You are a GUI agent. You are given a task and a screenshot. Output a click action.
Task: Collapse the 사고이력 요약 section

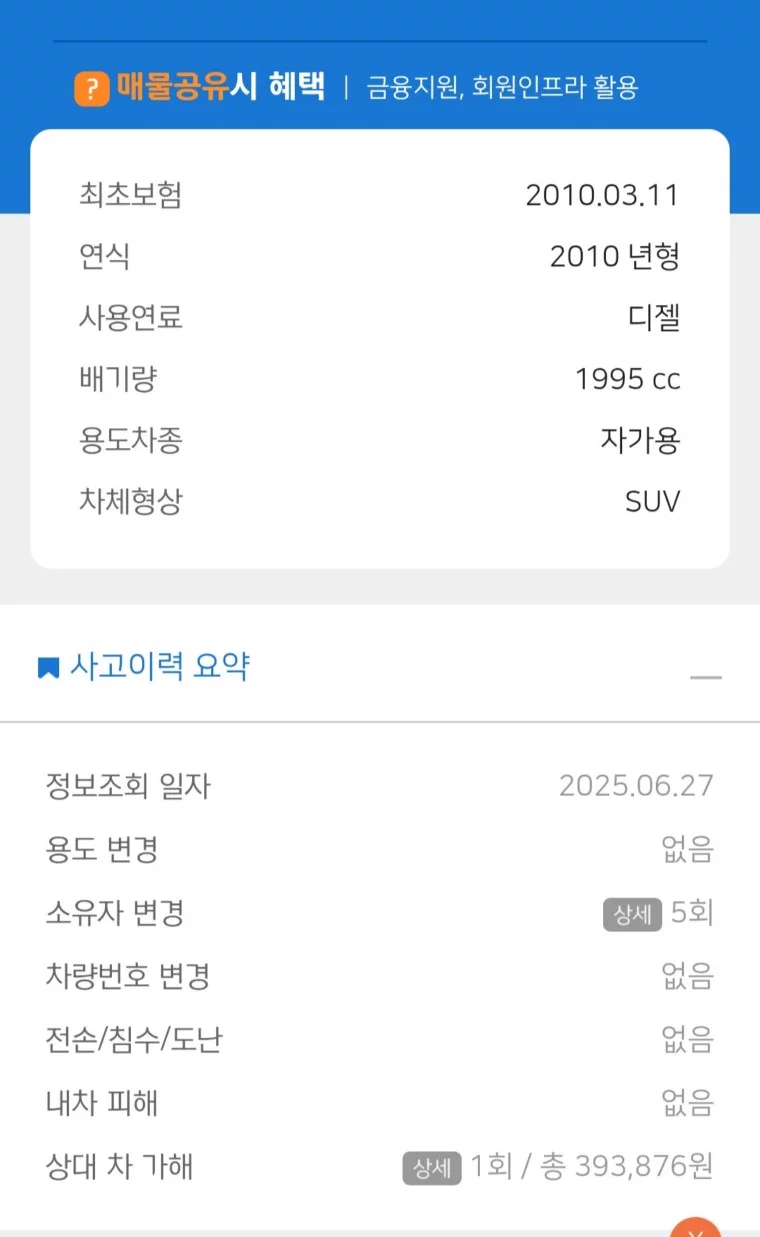tap(705, 677)
